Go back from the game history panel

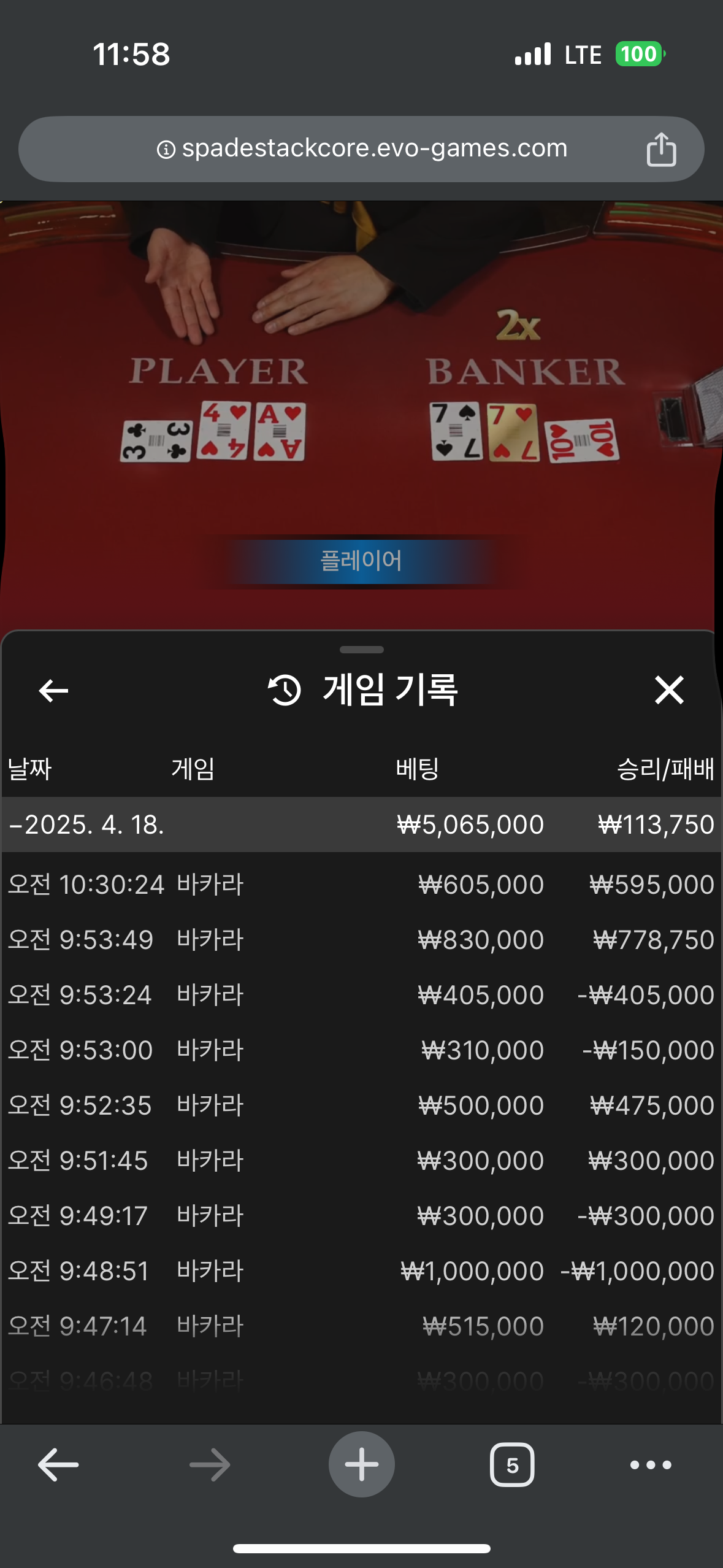tap(53, 691)
